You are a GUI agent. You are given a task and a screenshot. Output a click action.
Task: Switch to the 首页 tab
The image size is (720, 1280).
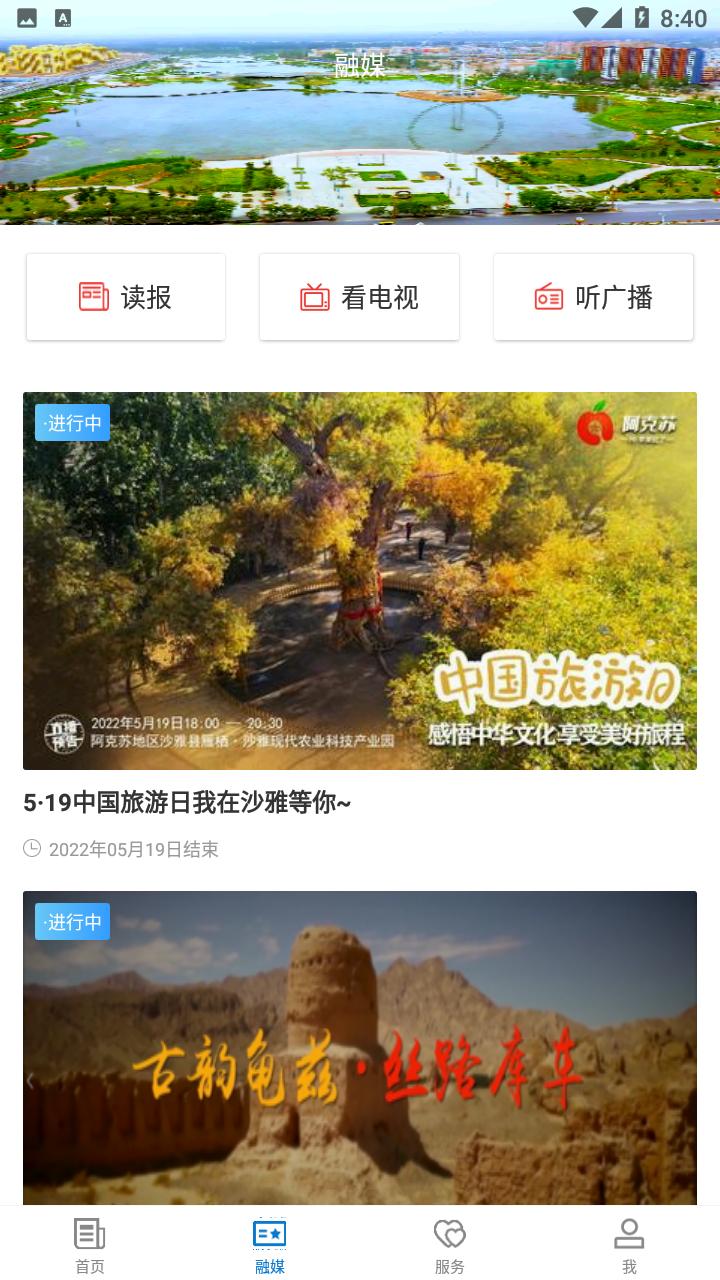coord(90,1245)
